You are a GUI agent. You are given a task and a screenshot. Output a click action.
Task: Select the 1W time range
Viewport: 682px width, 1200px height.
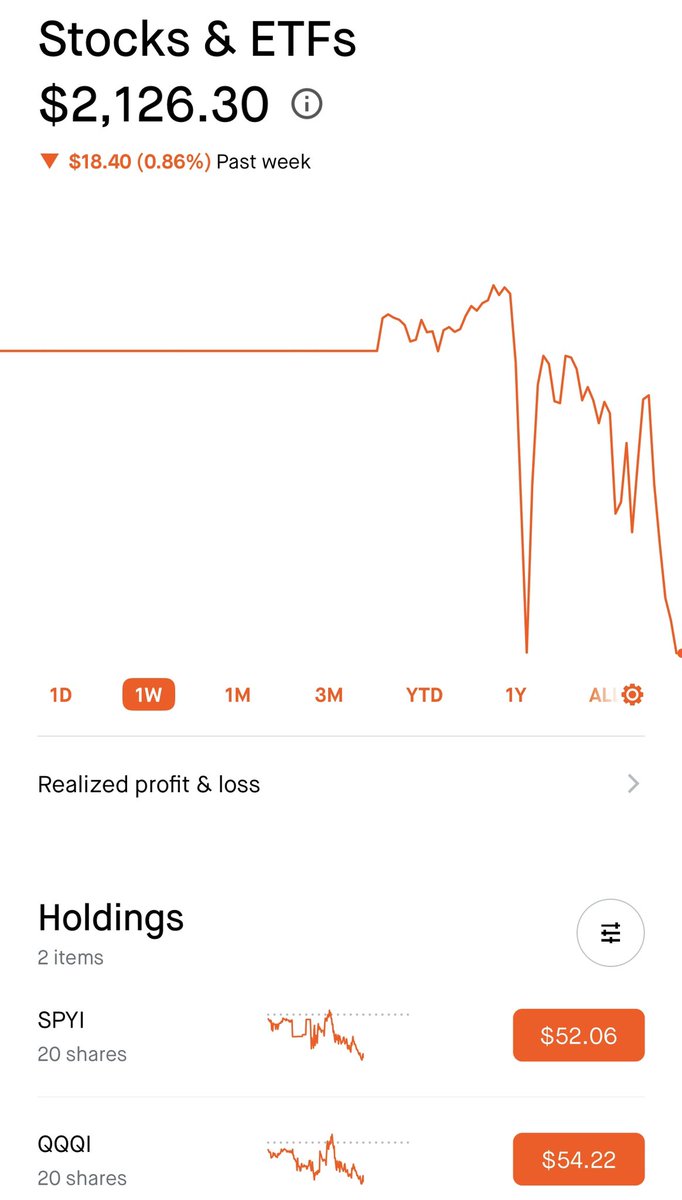point(149,695)
